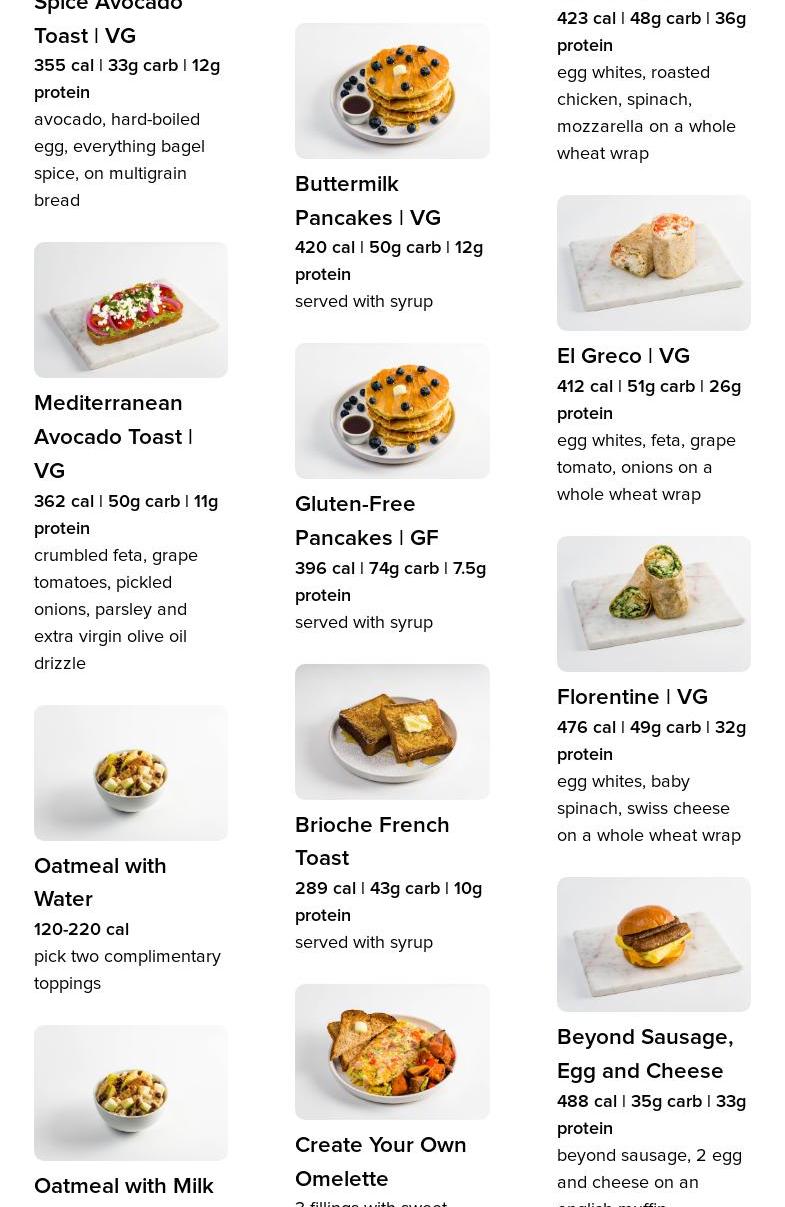View Beyond Sausage, Egg and Cheese
Viewport: 785px width, 1207px height.
[x=653, y=945]
